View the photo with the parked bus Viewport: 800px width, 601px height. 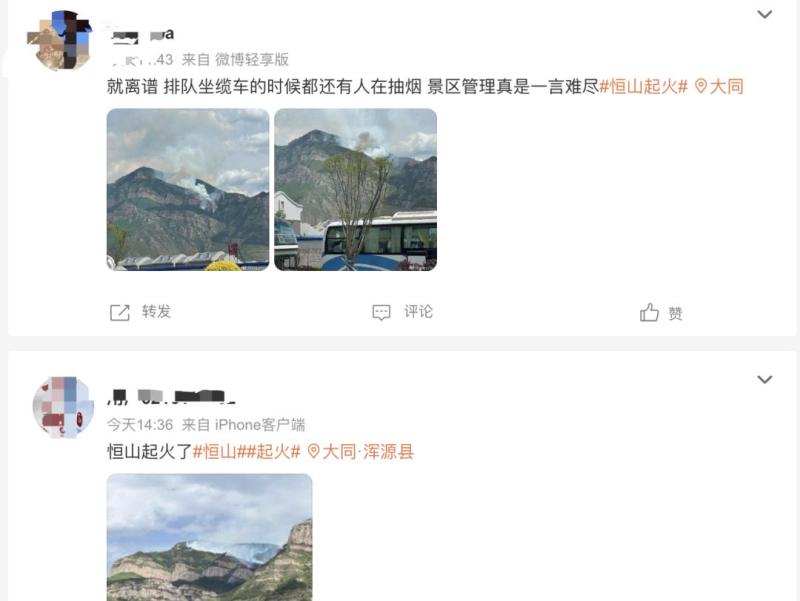(355, 189)
